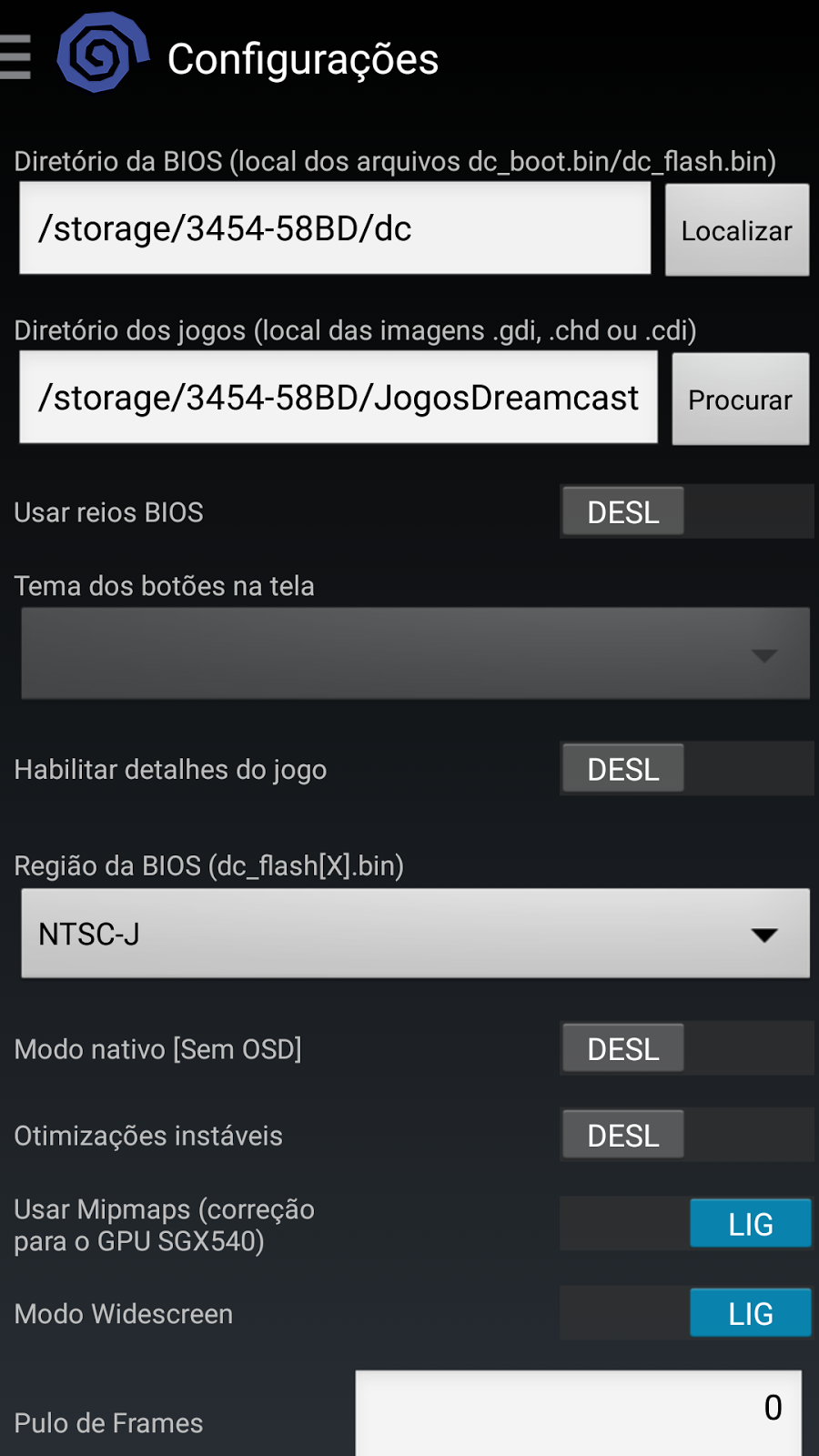Viewport: 819px width, 1456px height.
Task: Tap the Localizar button
Action: 736,230
